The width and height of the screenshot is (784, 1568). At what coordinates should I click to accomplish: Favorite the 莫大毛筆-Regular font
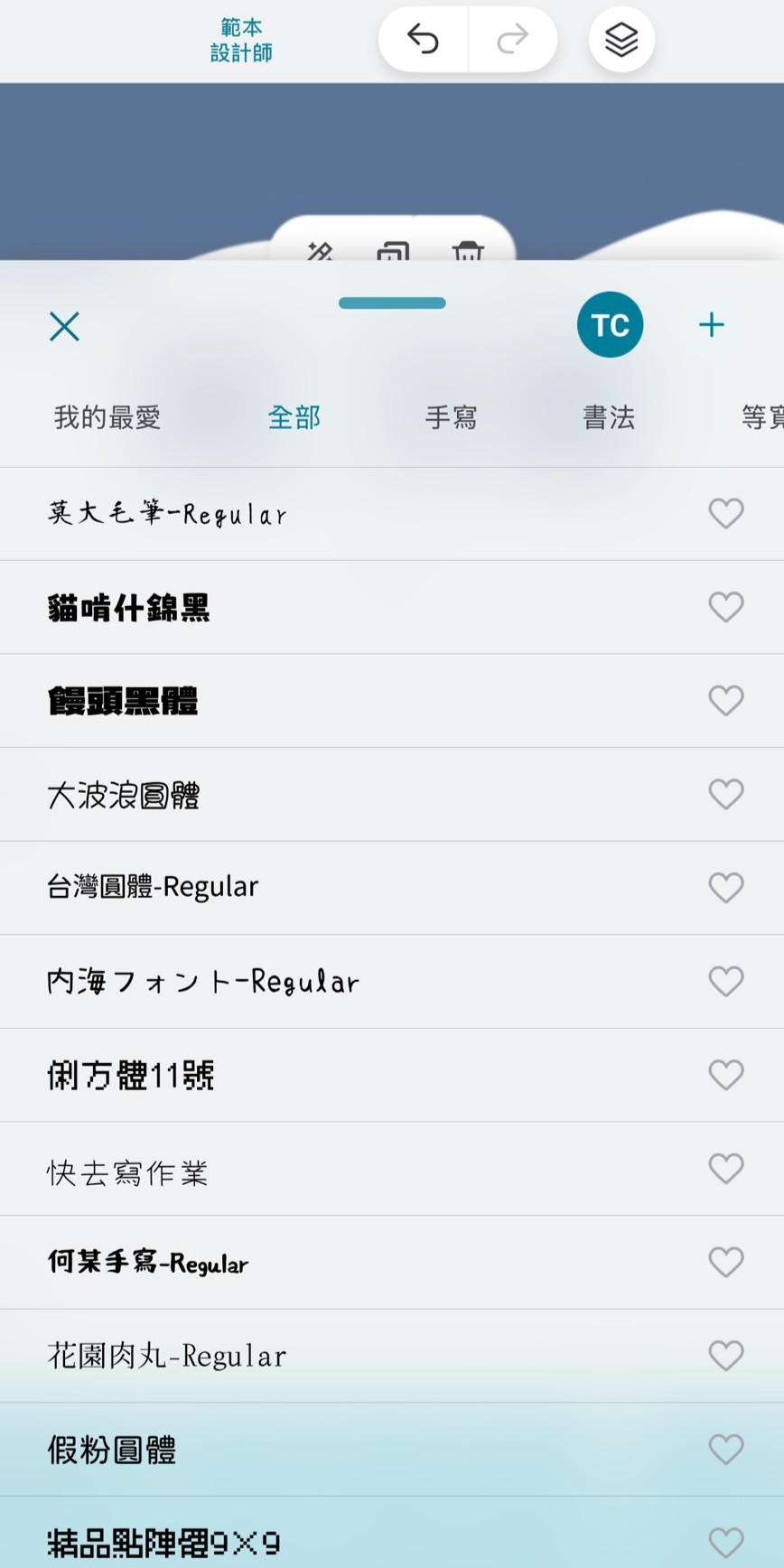[726, 513]
